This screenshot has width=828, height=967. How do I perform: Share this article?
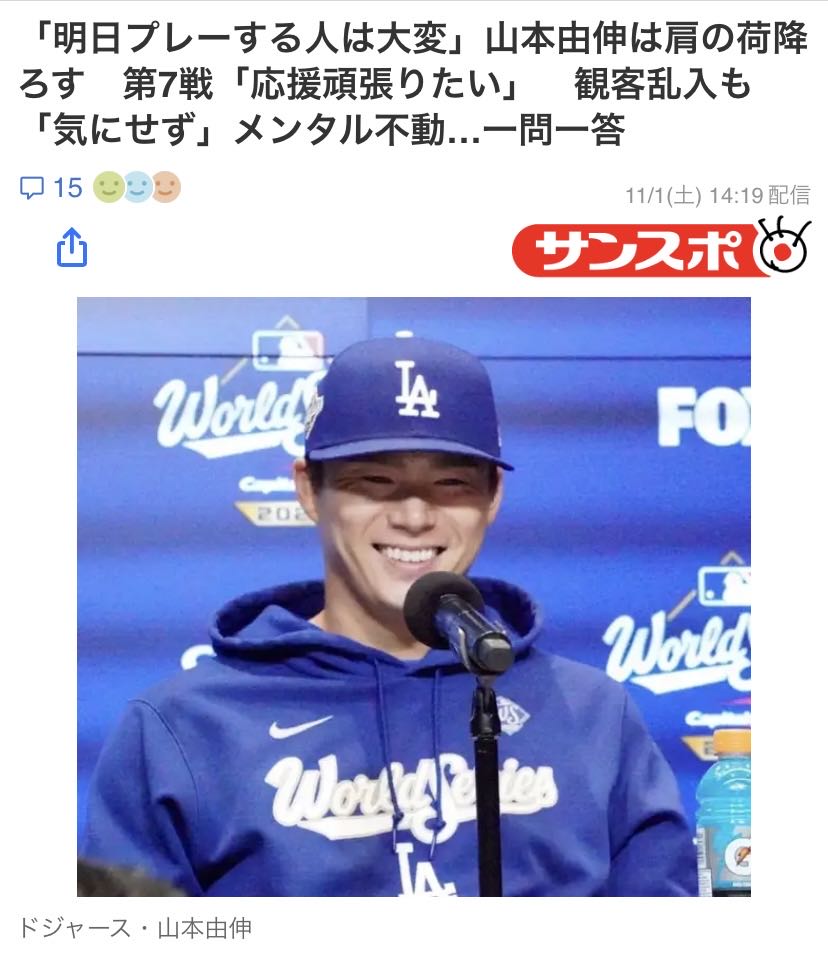(72, 247)
